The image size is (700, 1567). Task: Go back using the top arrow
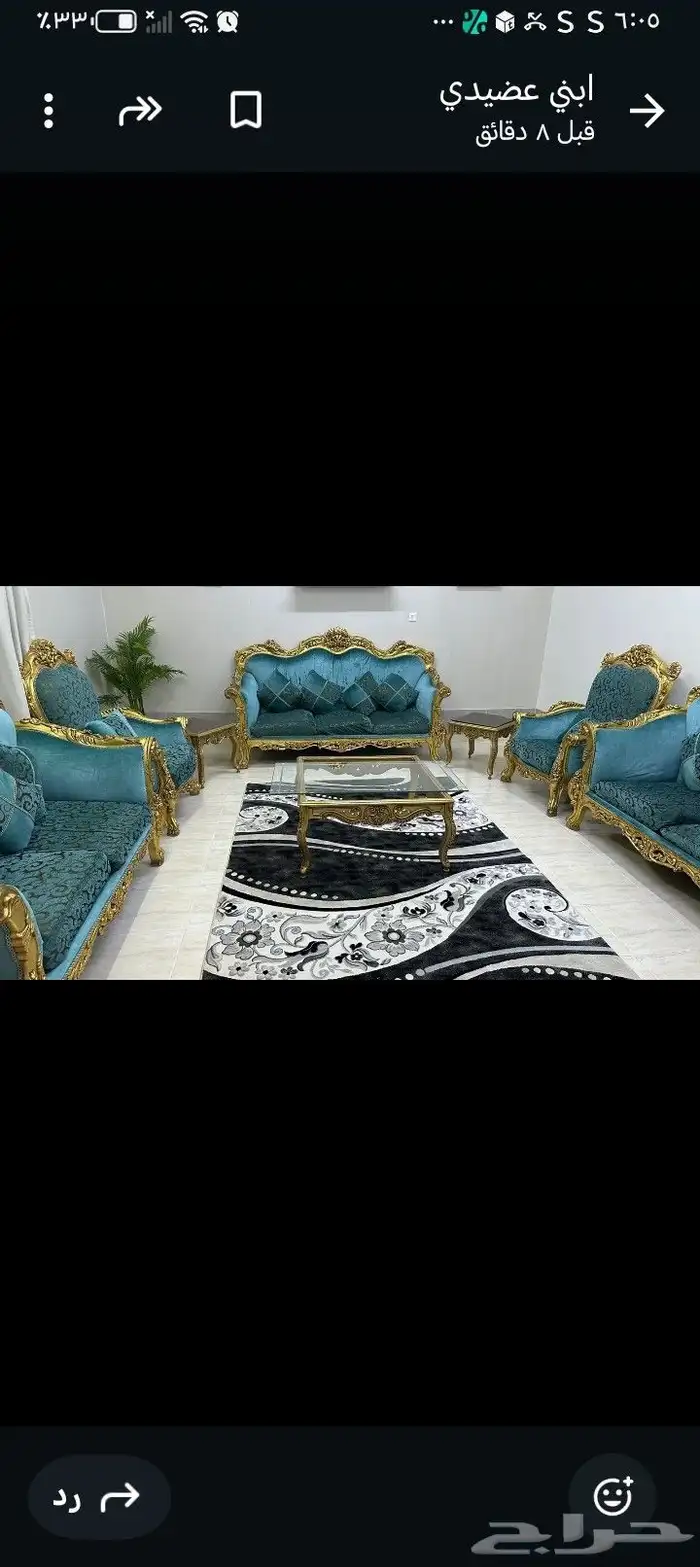[647, 111]
